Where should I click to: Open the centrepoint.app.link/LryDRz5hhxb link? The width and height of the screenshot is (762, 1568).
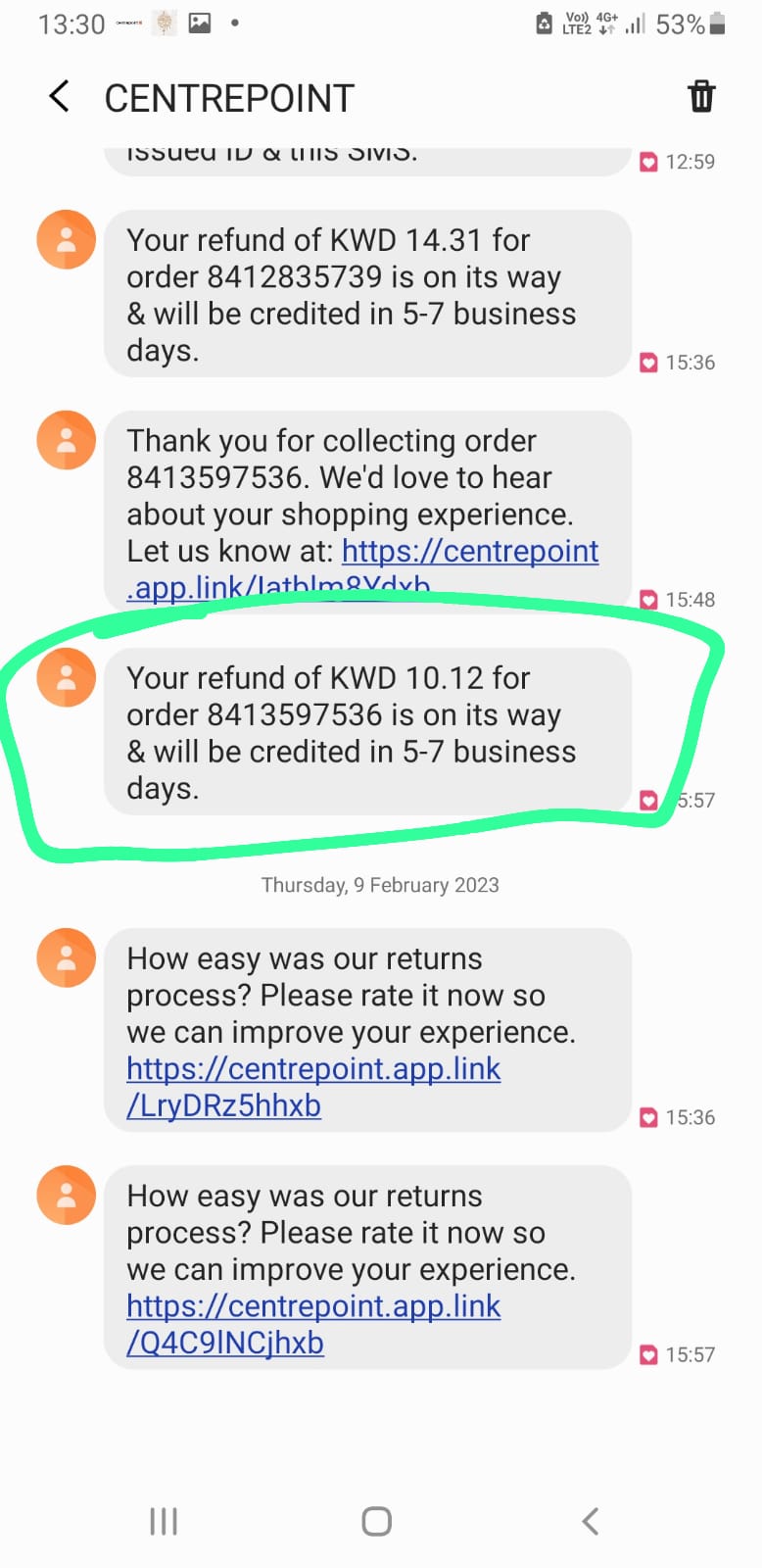point(312,1087)
